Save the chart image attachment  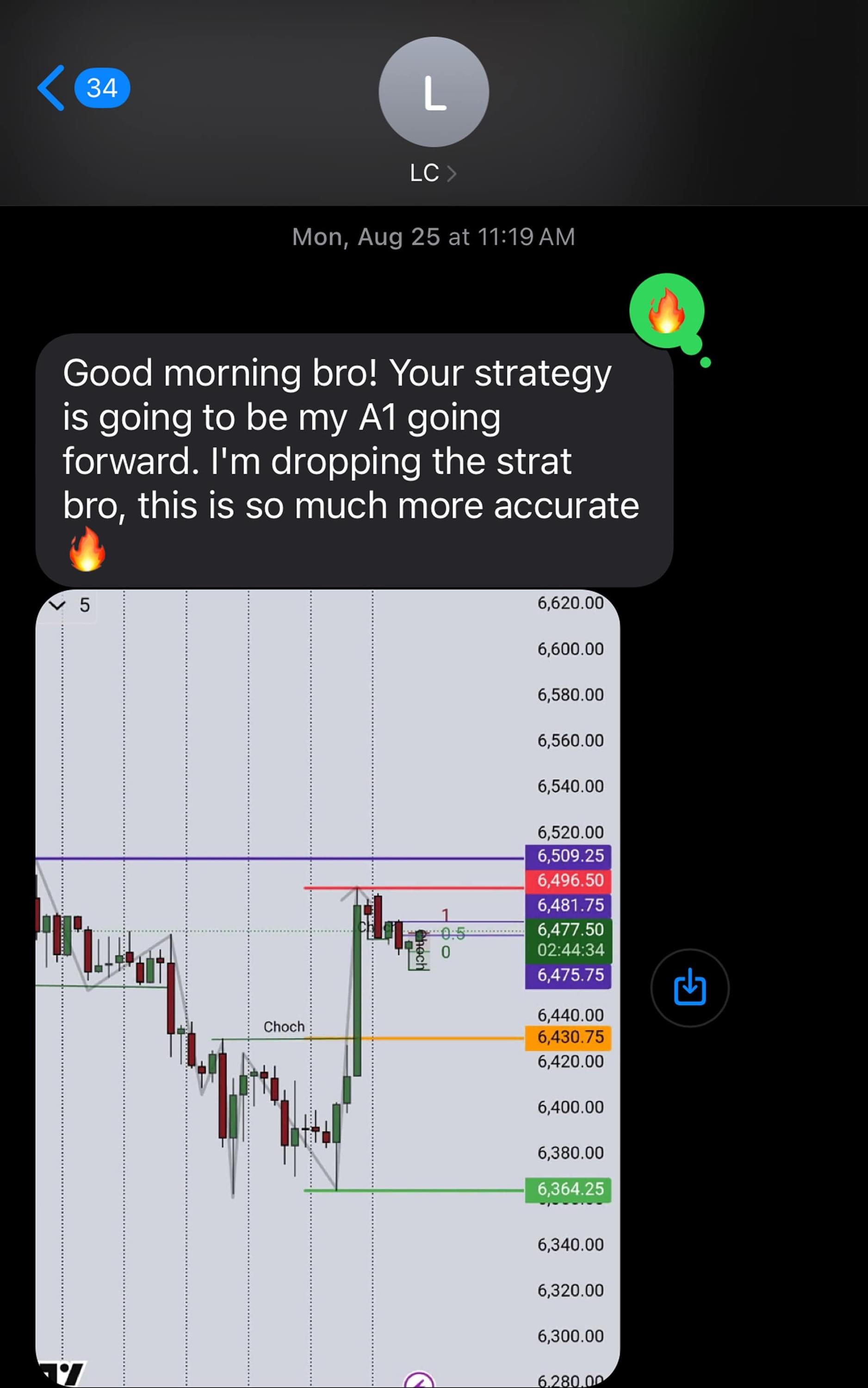click(689, 987)
